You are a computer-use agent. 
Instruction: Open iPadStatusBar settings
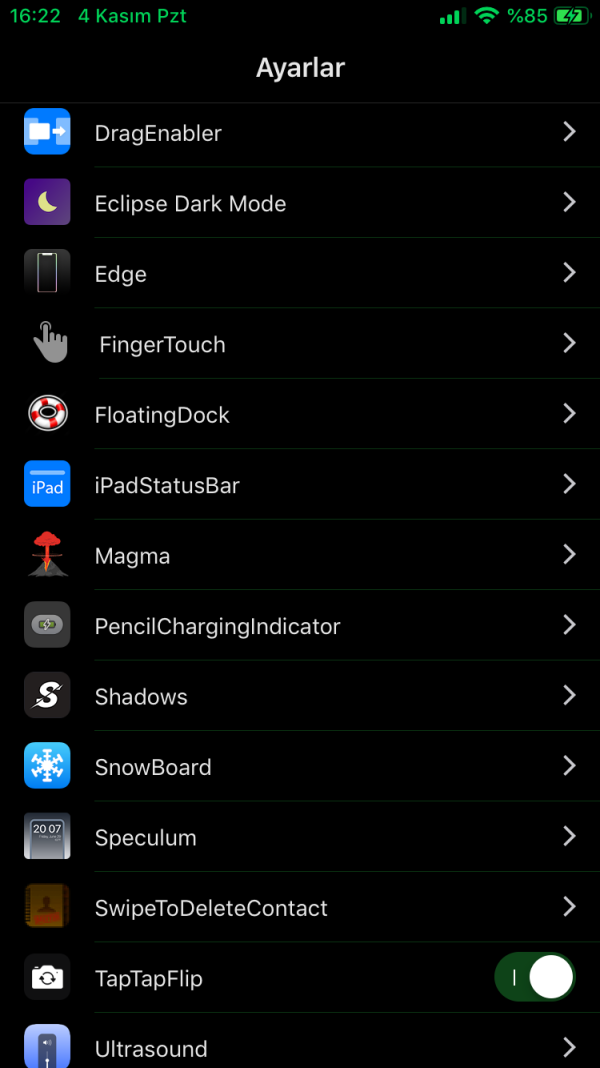(x=300, y=485)
